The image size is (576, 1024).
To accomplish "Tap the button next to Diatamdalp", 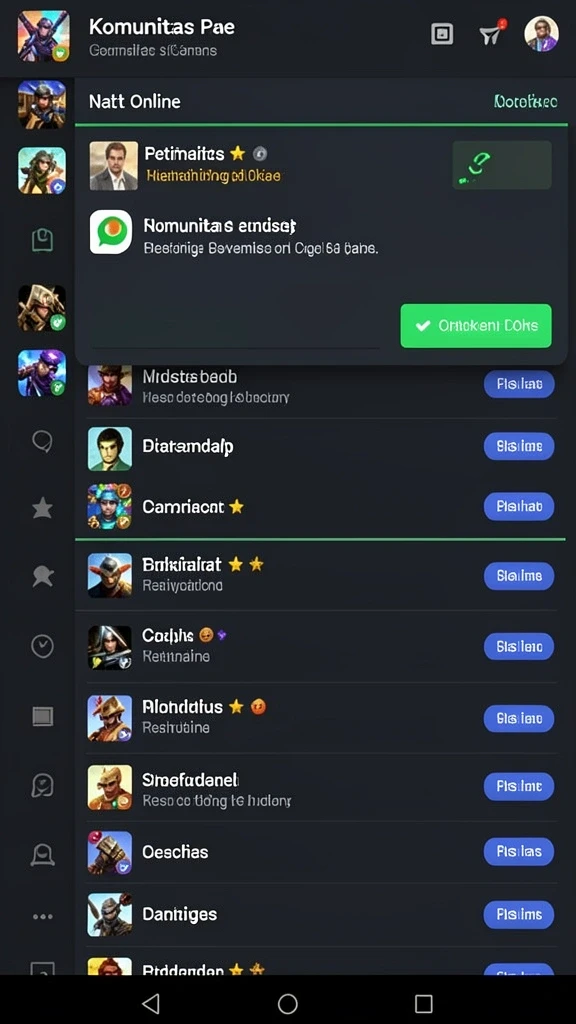I will click(x=519, y=447).
